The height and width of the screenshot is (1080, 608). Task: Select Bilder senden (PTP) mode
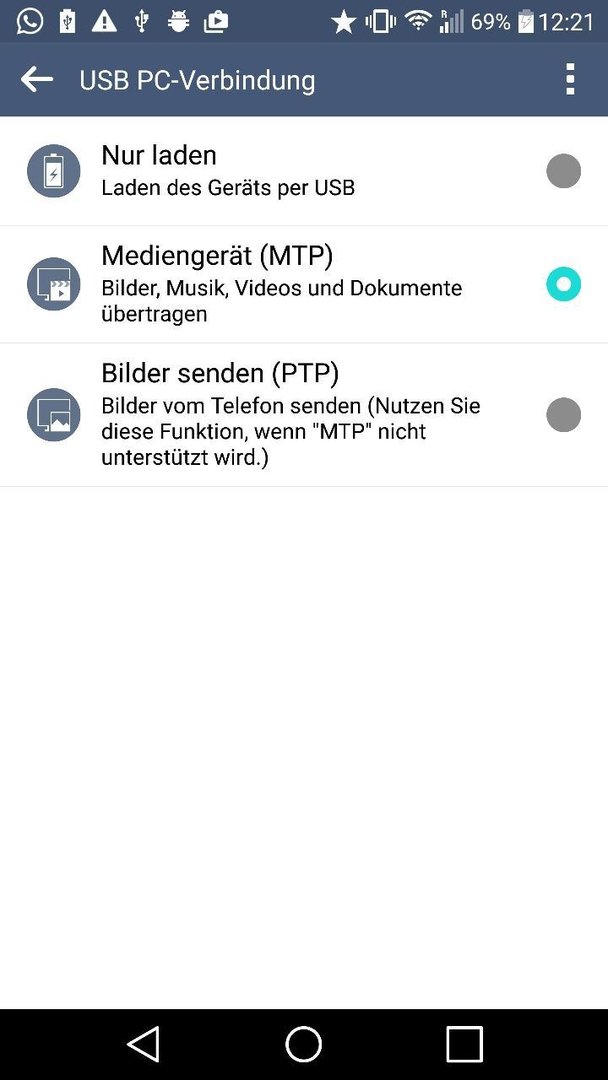pos(304,415)
